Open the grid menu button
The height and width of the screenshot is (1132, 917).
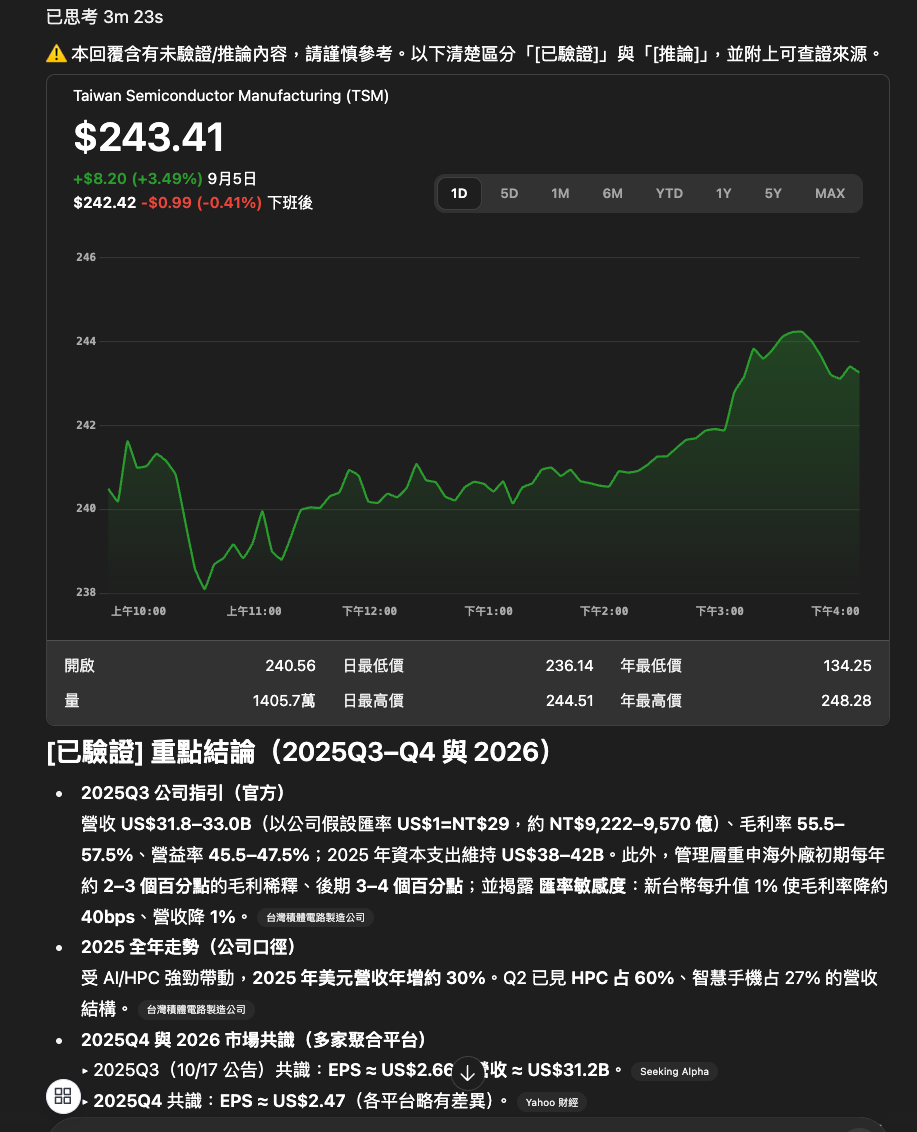(x=63, y=1095)
